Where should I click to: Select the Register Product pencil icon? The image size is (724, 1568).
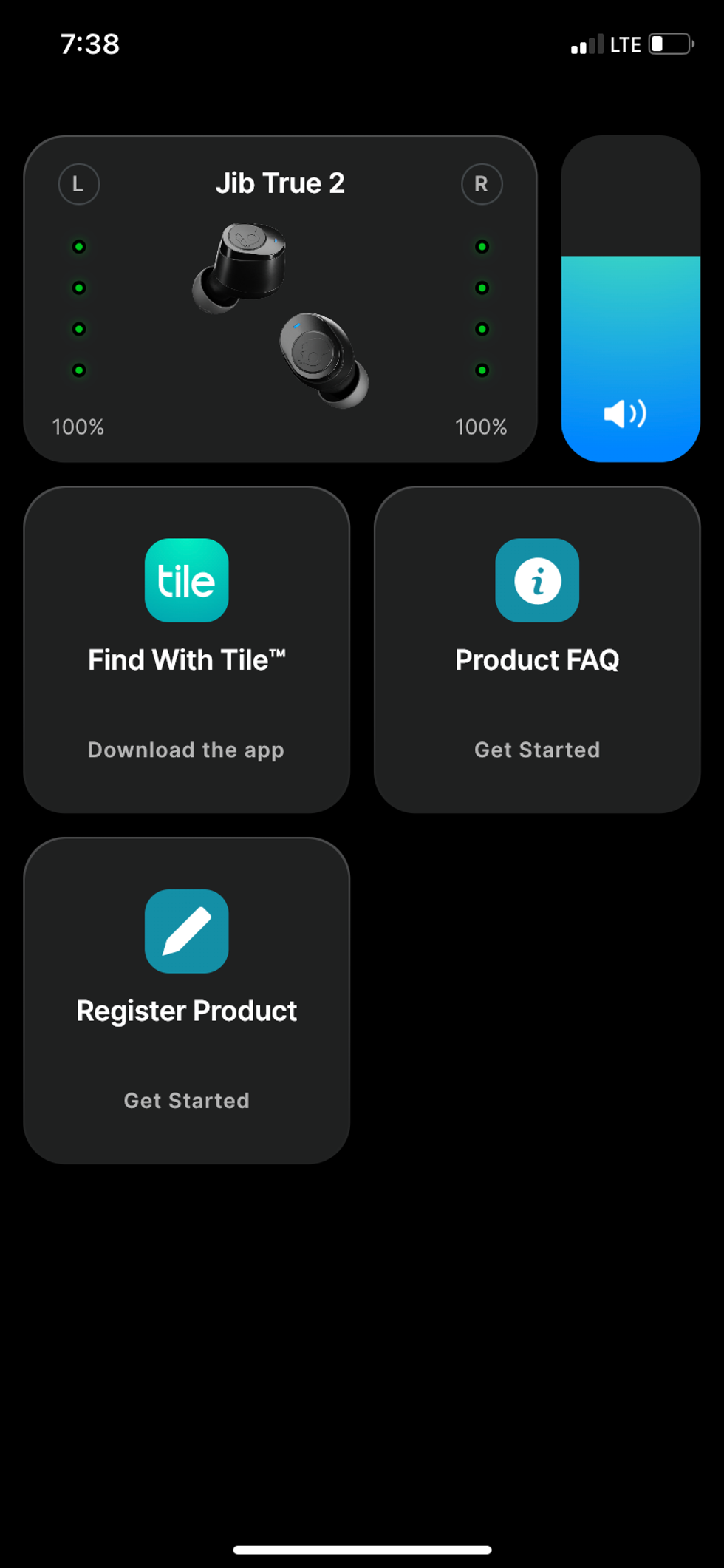186,930
